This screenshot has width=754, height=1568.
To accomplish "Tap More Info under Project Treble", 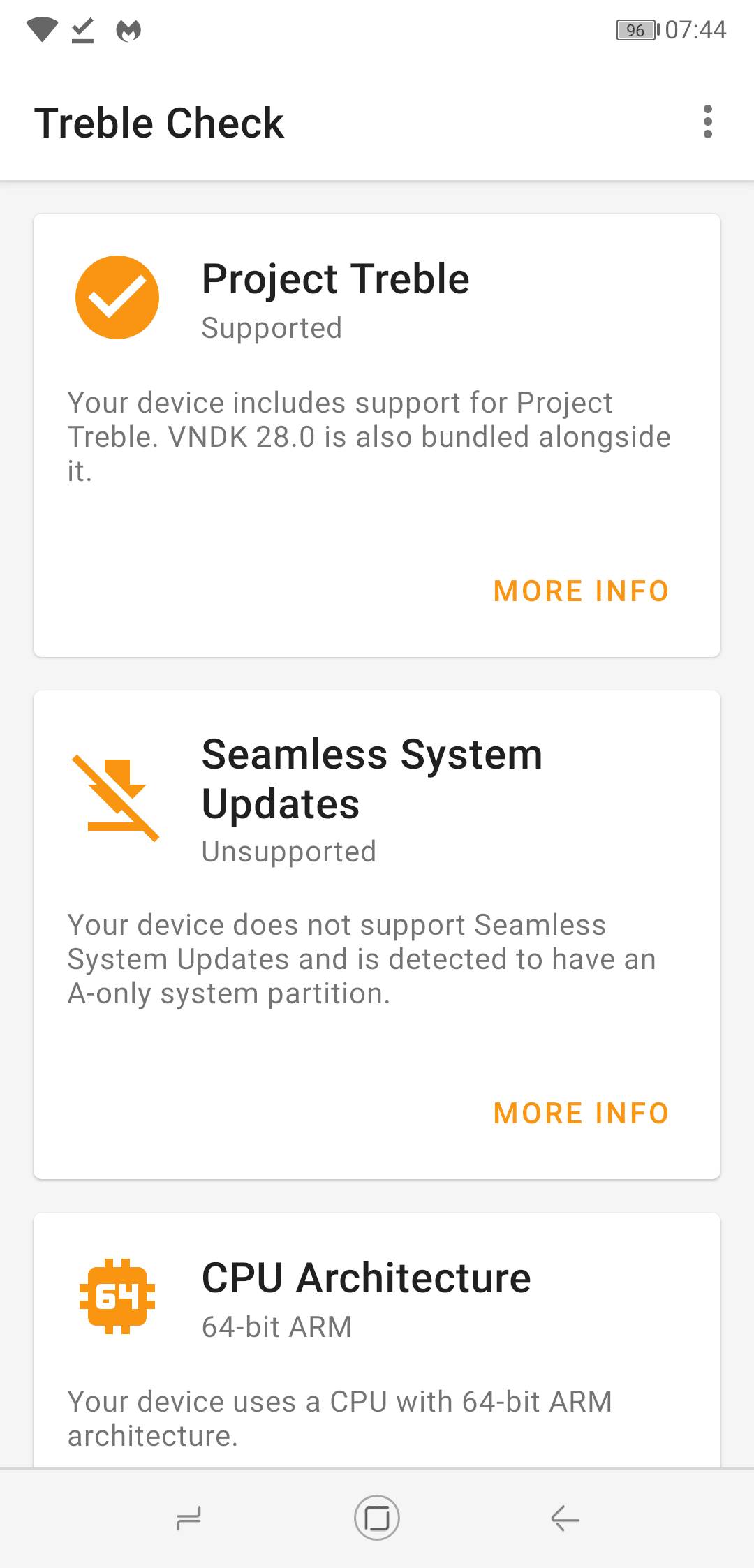I will pos(582,591).
